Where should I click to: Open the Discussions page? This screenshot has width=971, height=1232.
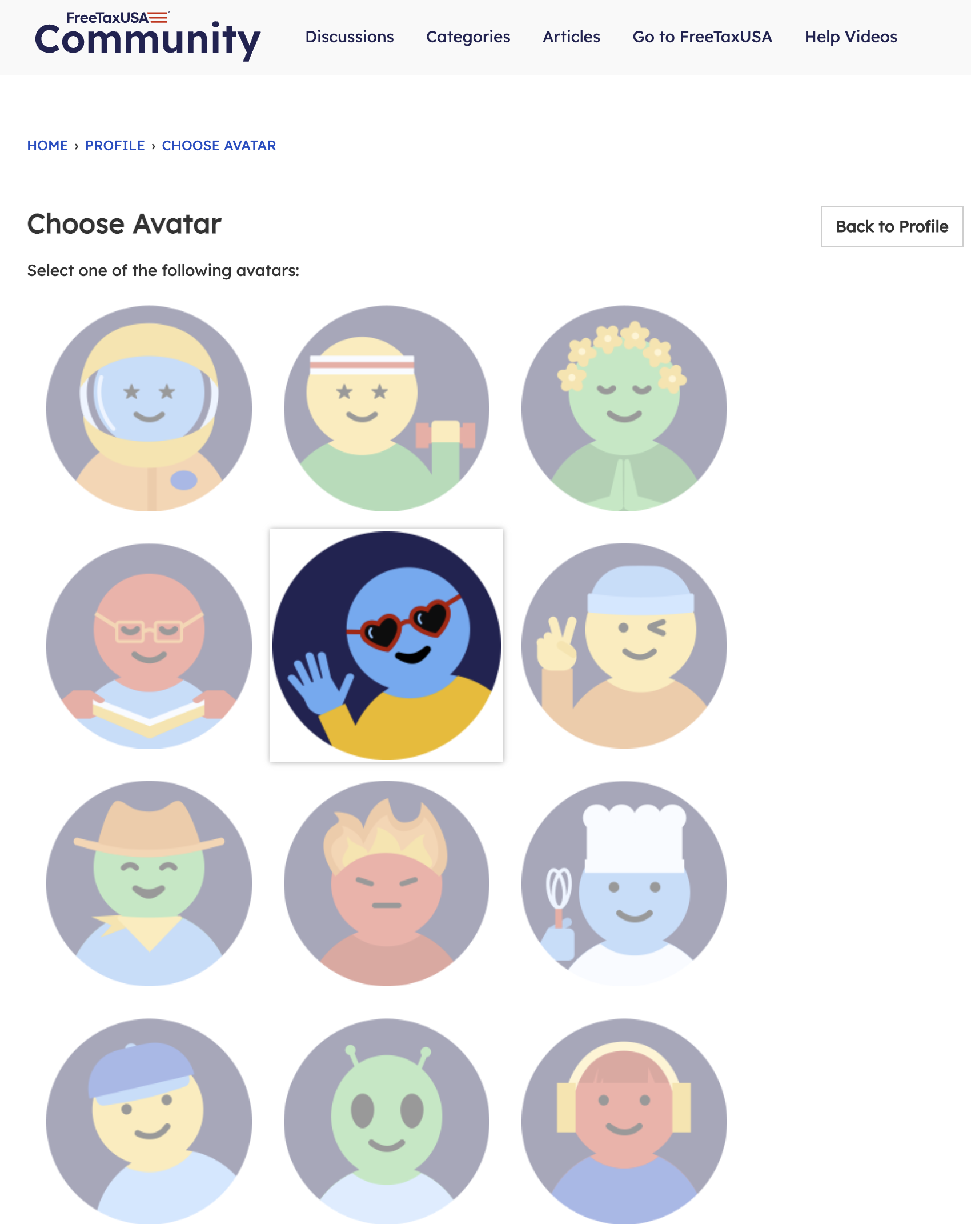(x=349, y=37)
